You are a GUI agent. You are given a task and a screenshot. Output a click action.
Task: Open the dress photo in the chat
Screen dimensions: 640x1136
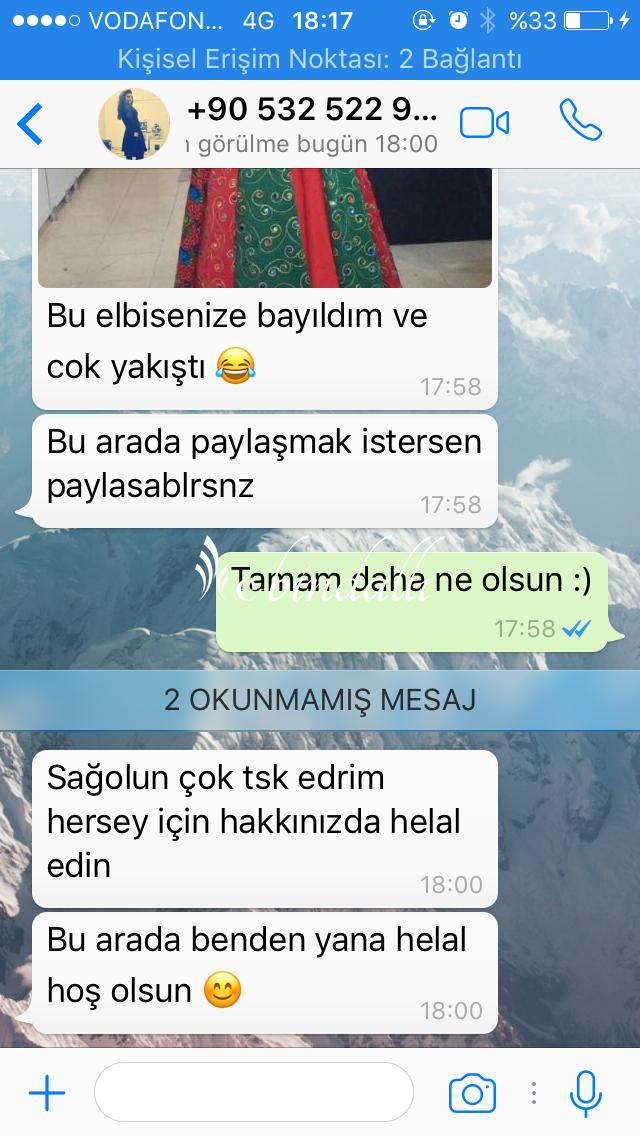point(265,228)
